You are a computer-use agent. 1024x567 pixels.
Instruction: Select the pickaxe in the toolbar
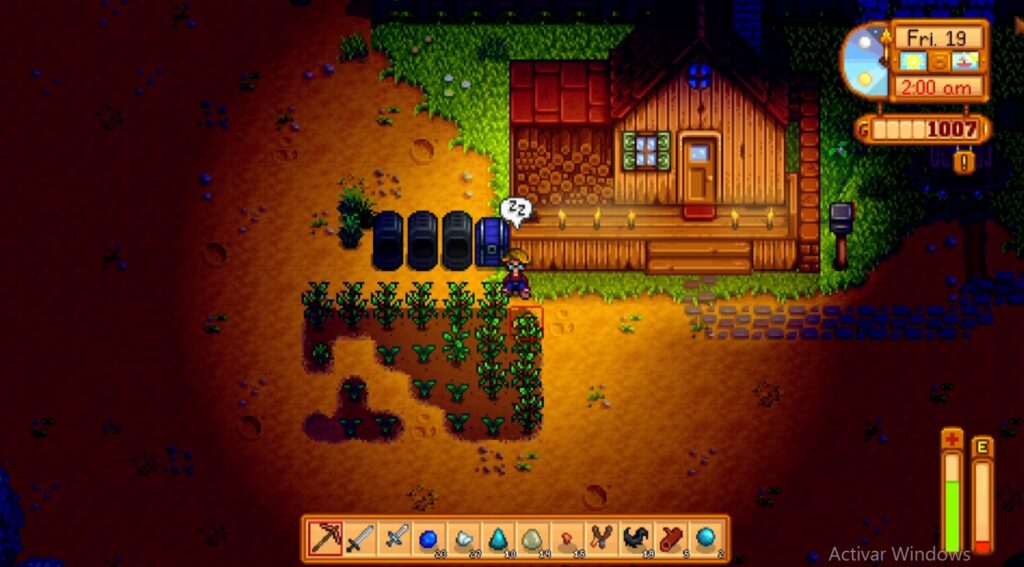click(325, 538)
